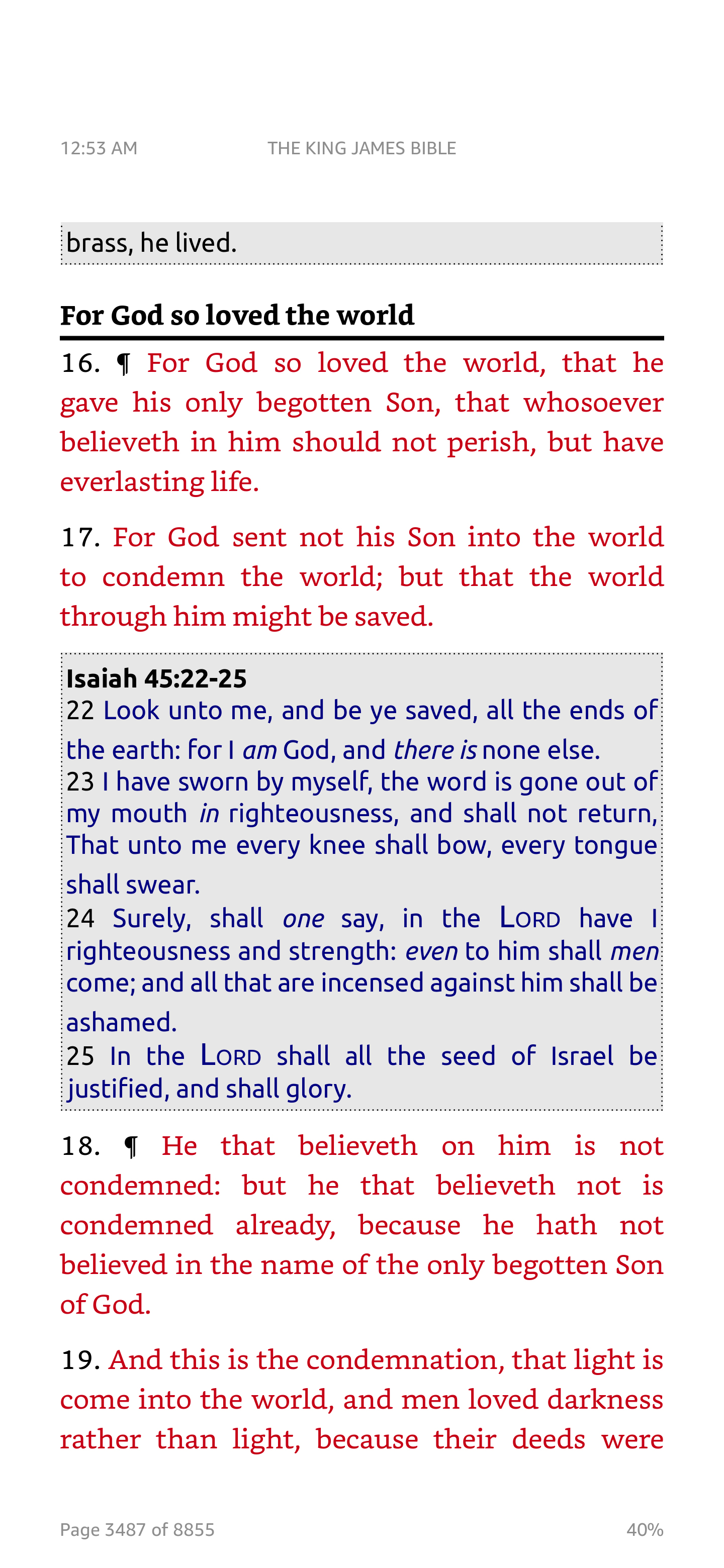
Task: Tap the 'Page 3487 of 8855' progress footer
Action: [137, 1529]
